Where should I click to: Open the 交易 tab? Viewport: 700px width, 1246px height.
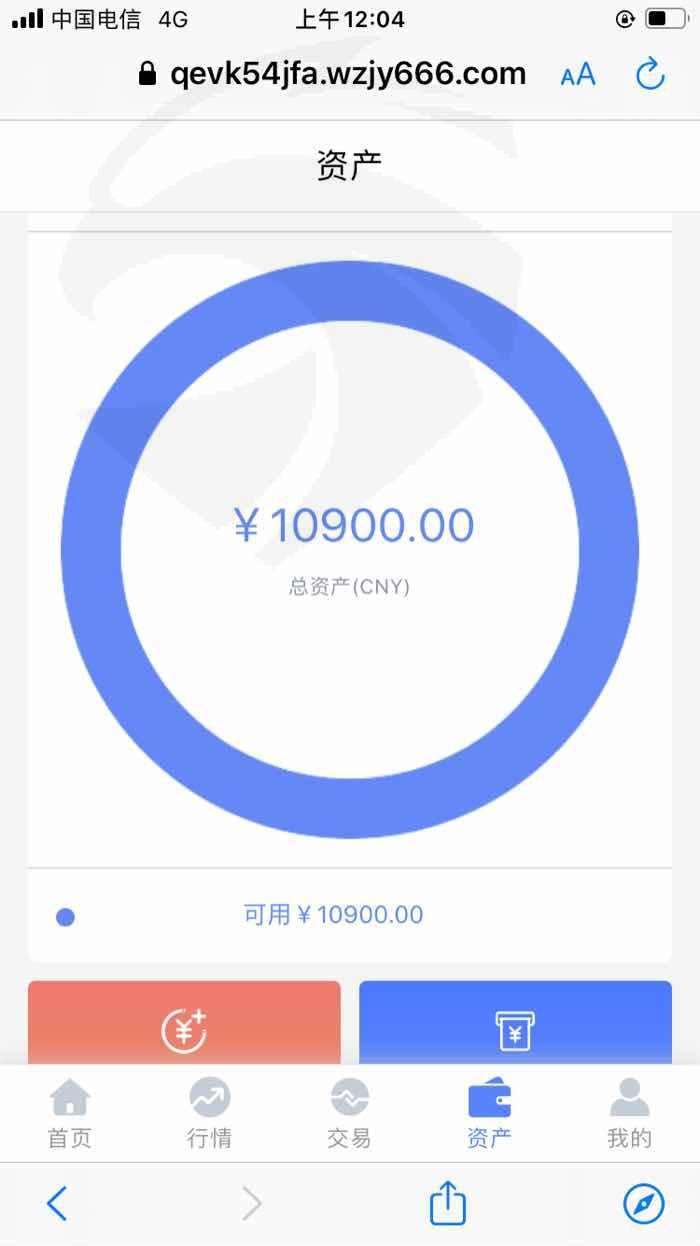(x=350, y=1113)
